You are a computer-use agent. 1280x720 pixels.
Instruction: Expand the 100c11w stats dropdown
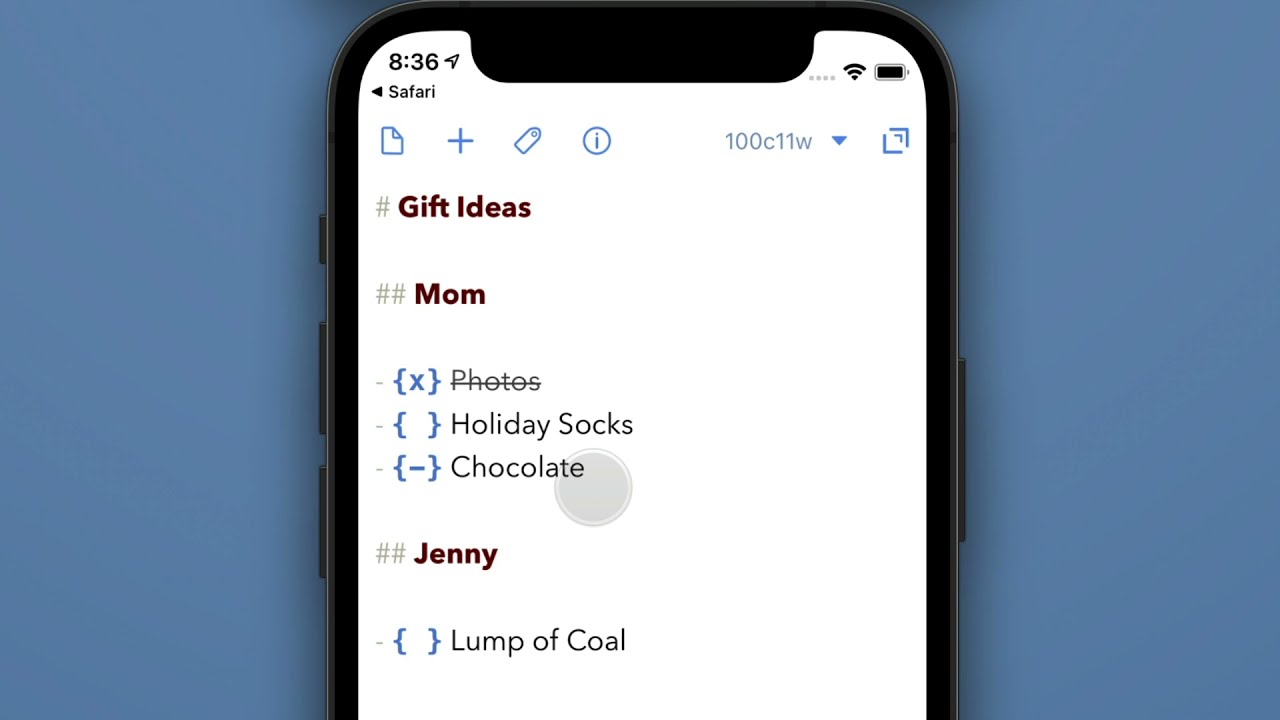786,141
